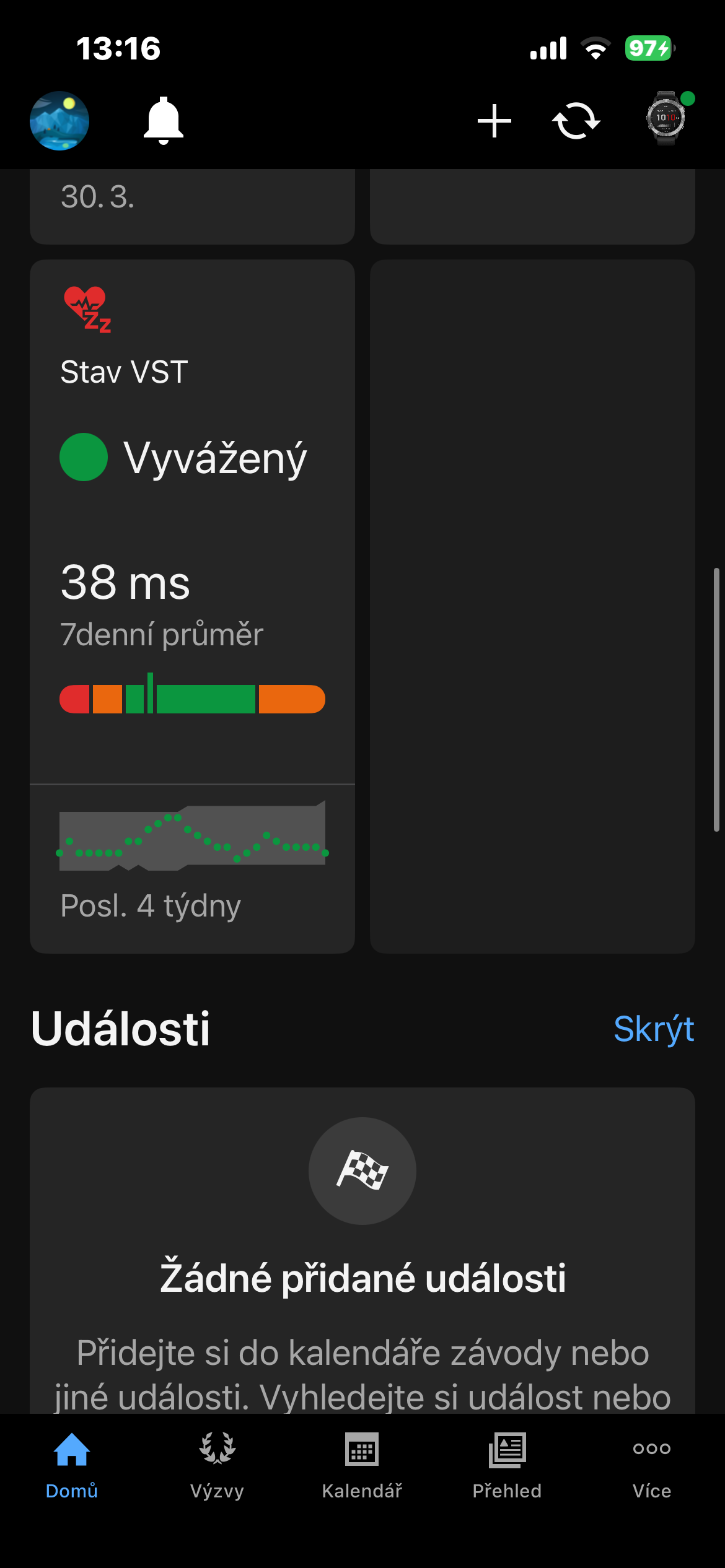This screenshot has width=725, height=1568.
Task: Hide the Události section via Skrýt
Action: 653,1029
